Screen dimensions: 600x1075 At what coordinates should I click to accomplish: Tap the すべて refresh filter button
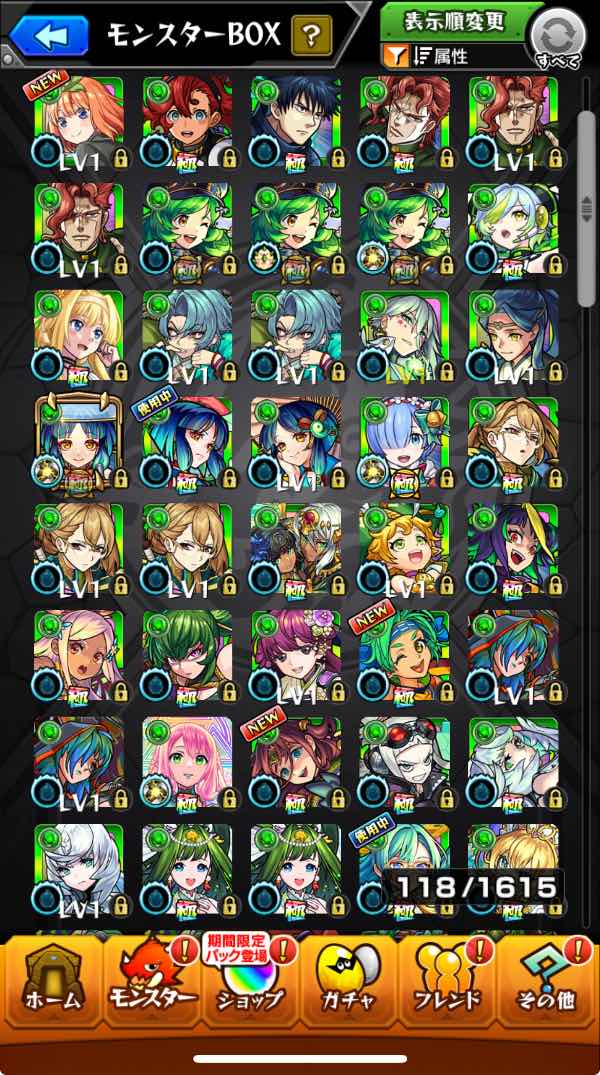557,38
